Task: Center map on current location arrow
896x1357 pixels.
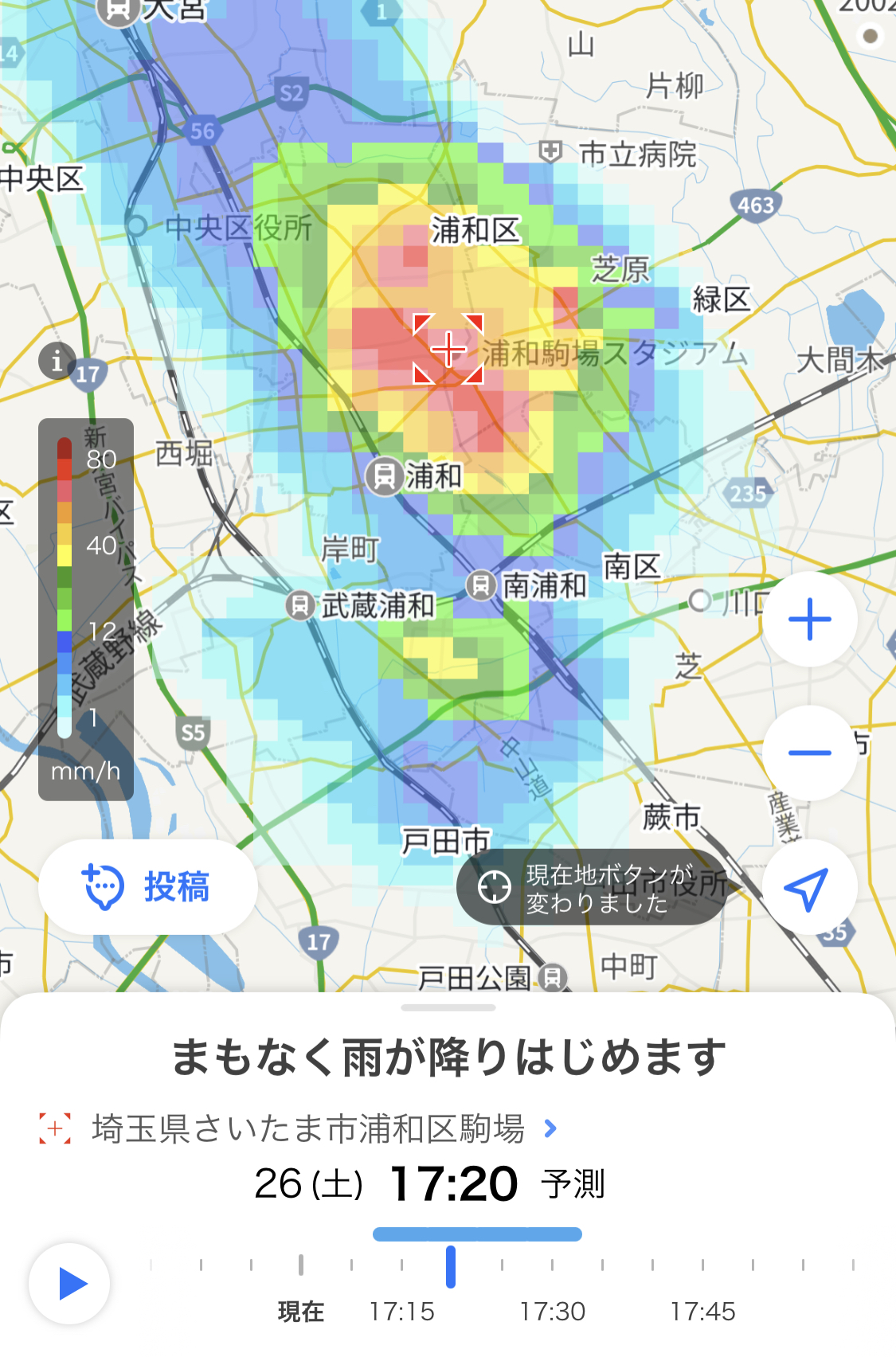Action: (809, 887)
